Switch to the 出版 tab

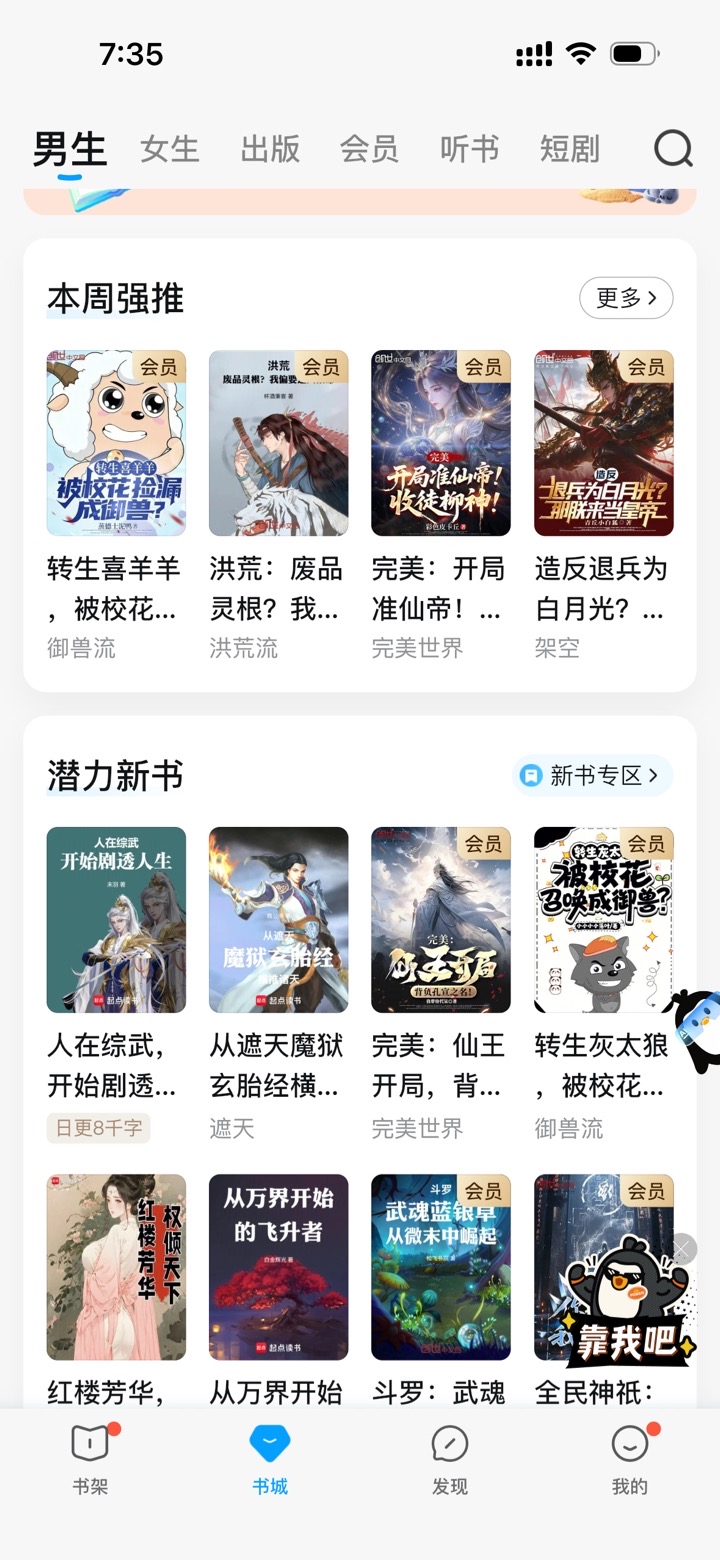[x=270, y=149]
